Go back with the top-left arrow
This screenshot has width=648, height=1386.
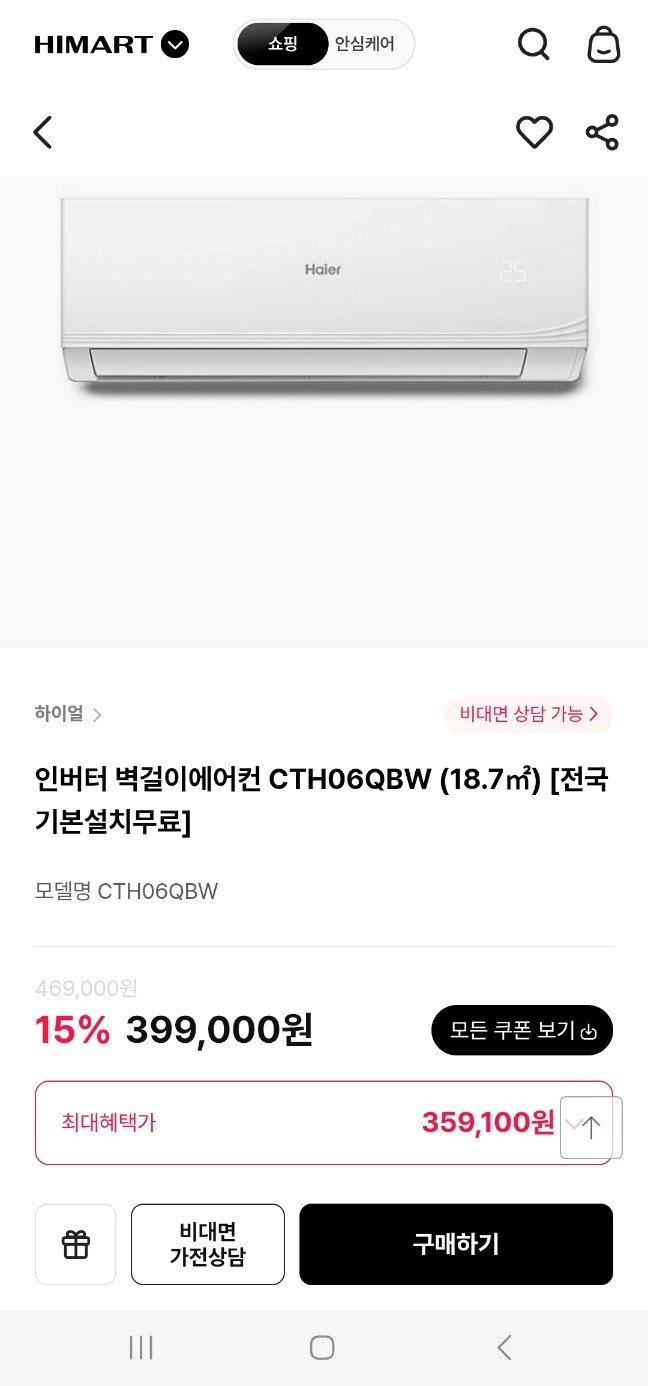pos(43,132)
